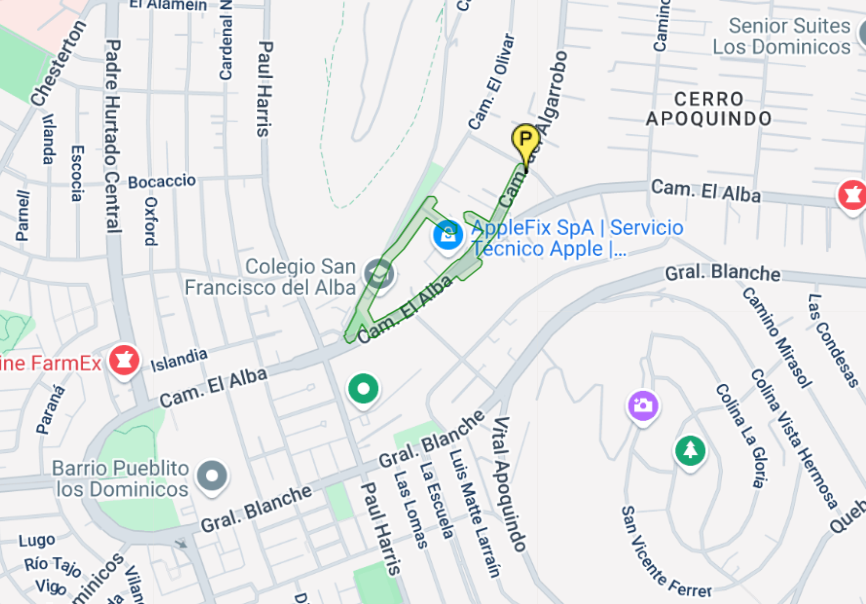Select the Barrio Pueblito los Dominicos marker
866x604 pixels.
point(212,477)
